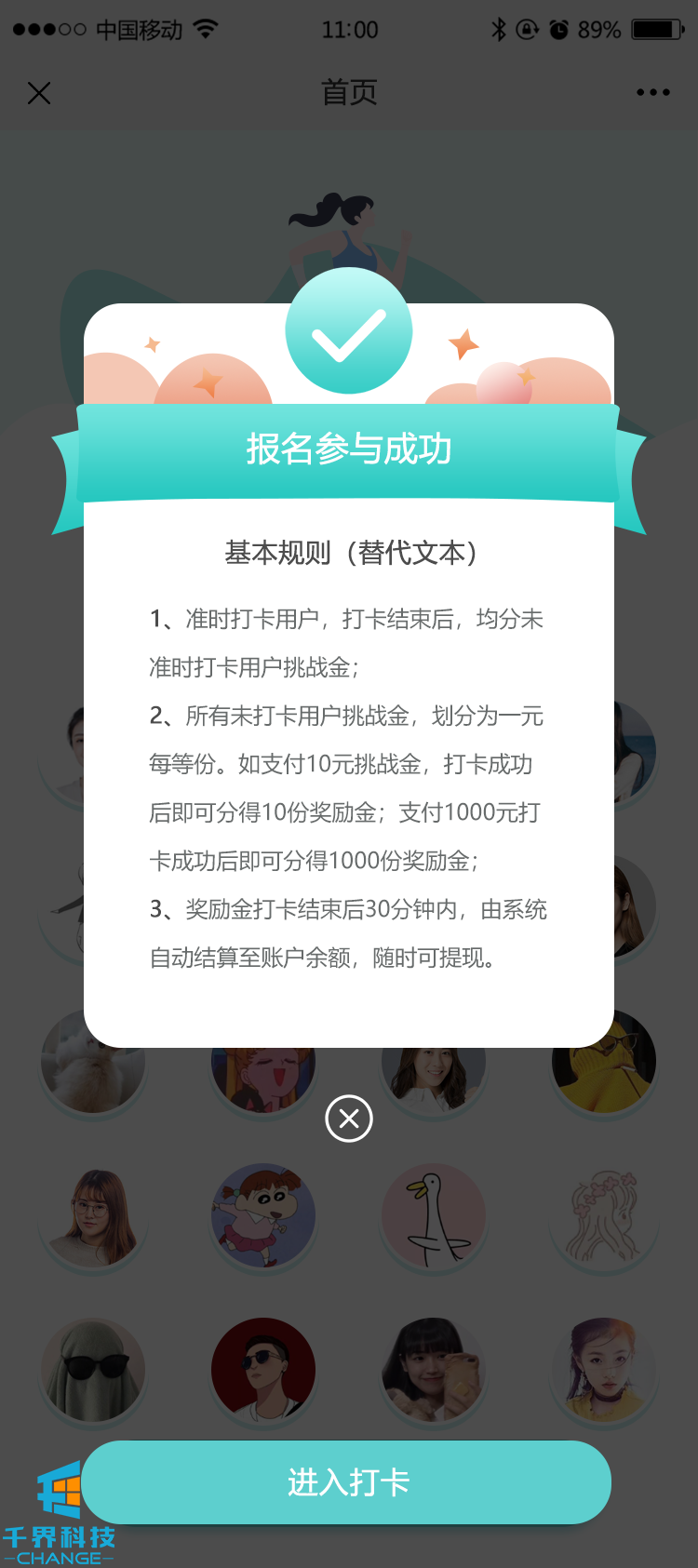The width and height of the screenshot is (698, 1568).
Task: Tap the 进入打卡 button
Action: [x=347, y=1482]
